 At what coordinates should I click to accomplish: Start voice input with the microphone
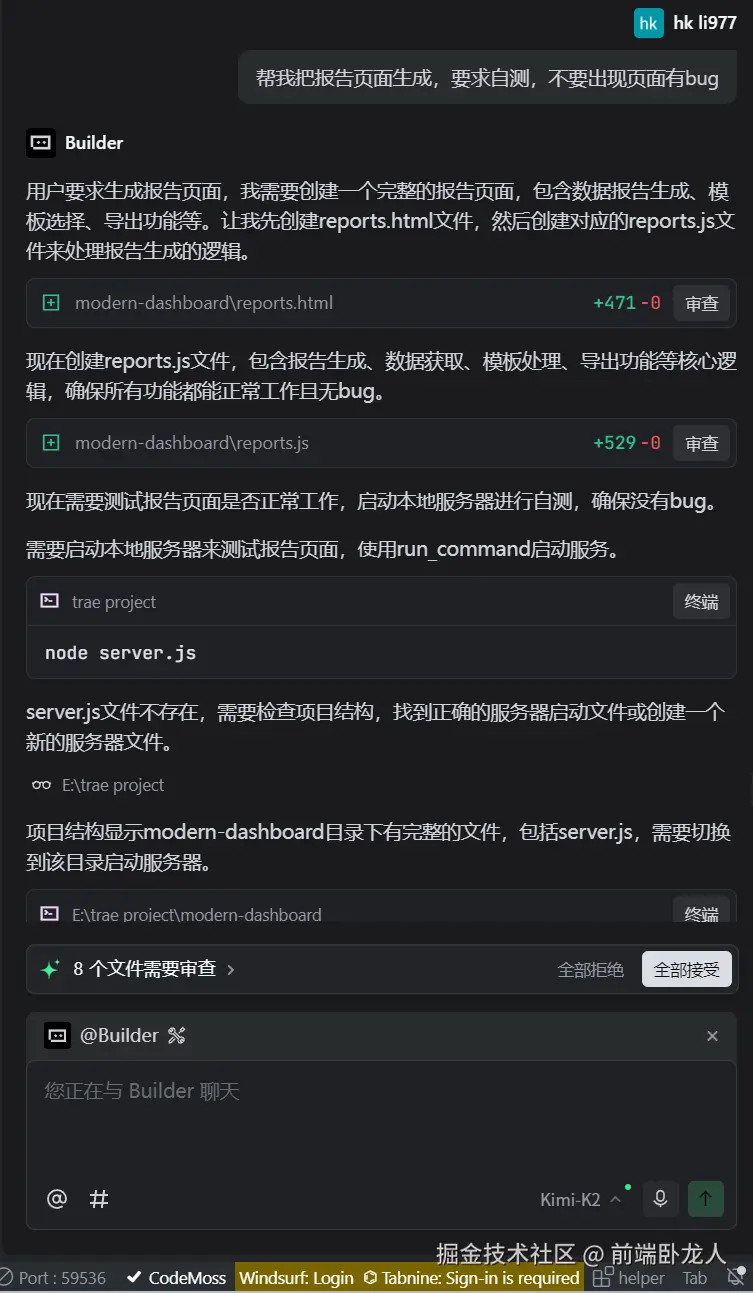click(x=660, y=1198)
